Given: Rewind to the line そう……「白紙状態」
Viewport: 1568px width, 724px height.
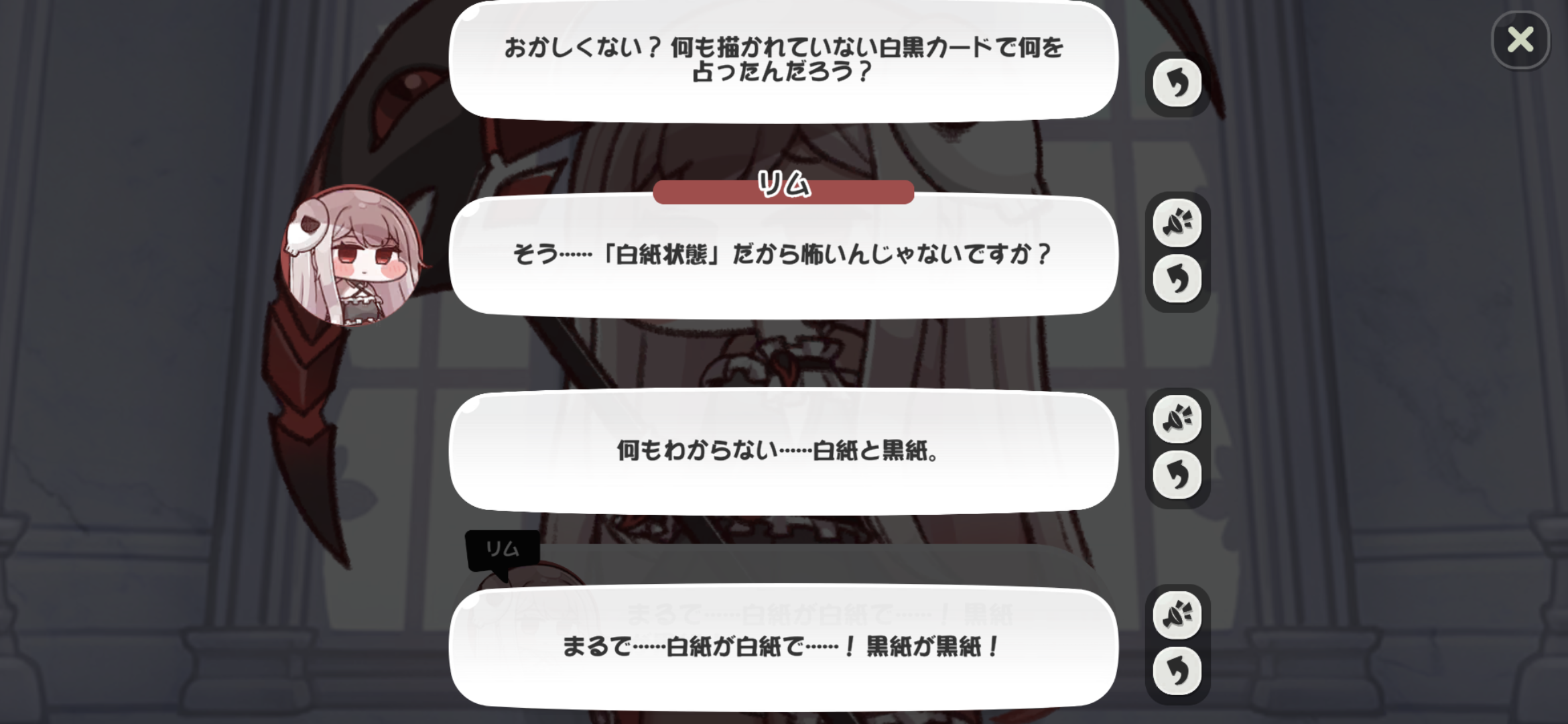Looking at the screenshot, I should click(x=1177, y=279).
